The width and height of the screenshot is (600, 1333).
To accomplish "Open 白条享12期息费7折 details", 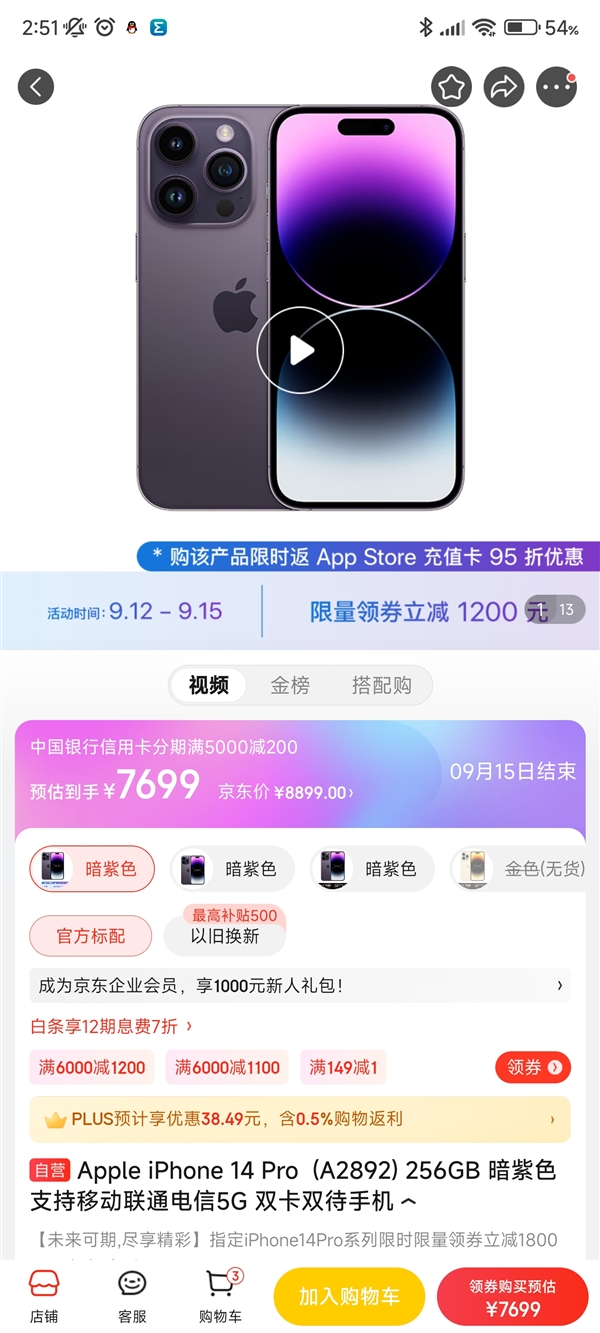I will click(x=111, y=1026).
